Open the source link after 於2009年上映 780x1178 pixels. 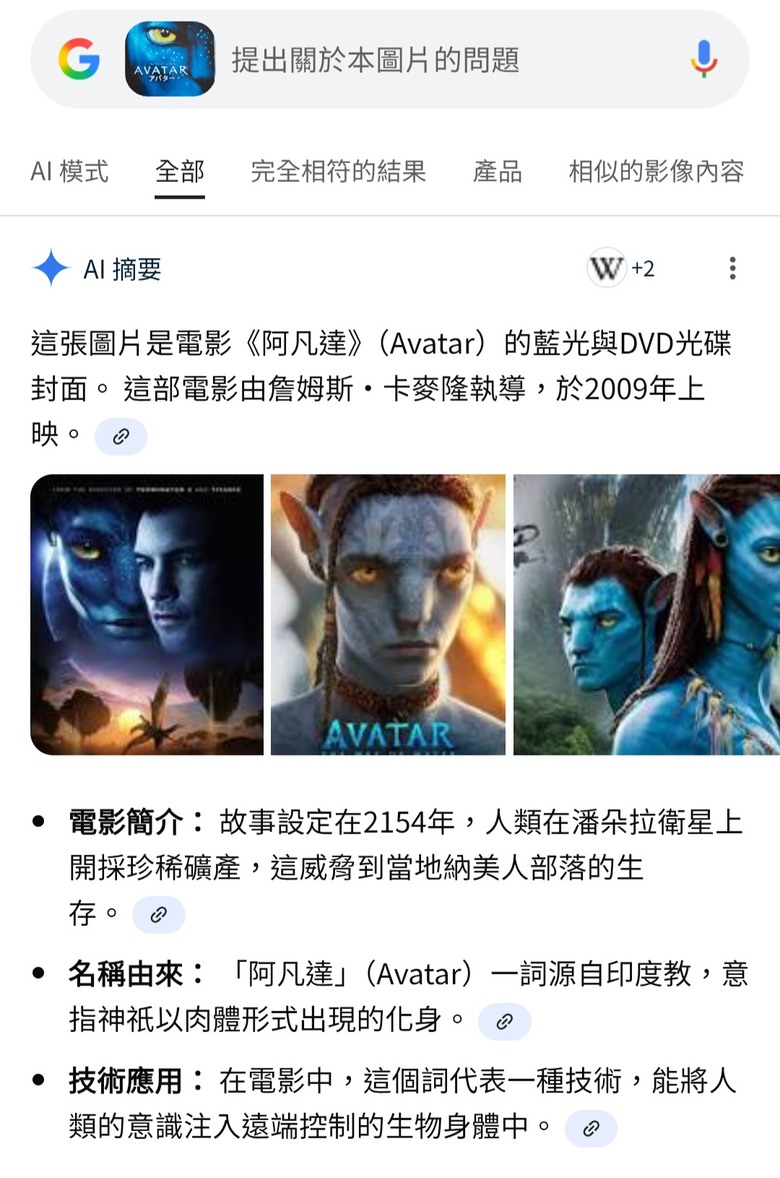point(121,437)
